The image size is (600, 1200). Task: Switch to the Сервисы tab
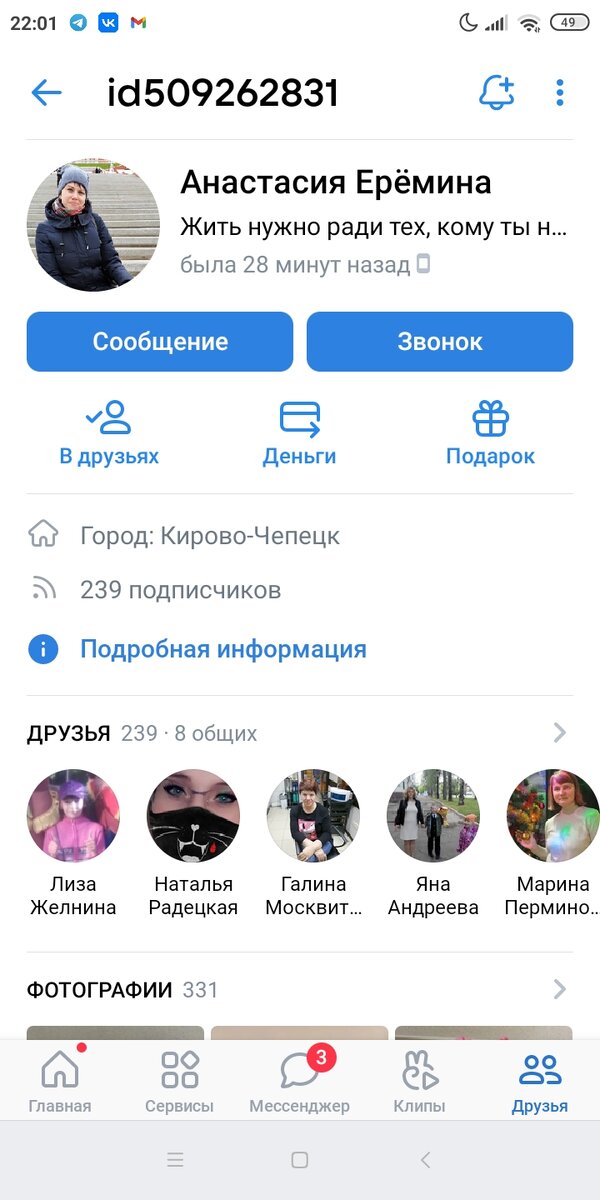[180, 1080]
